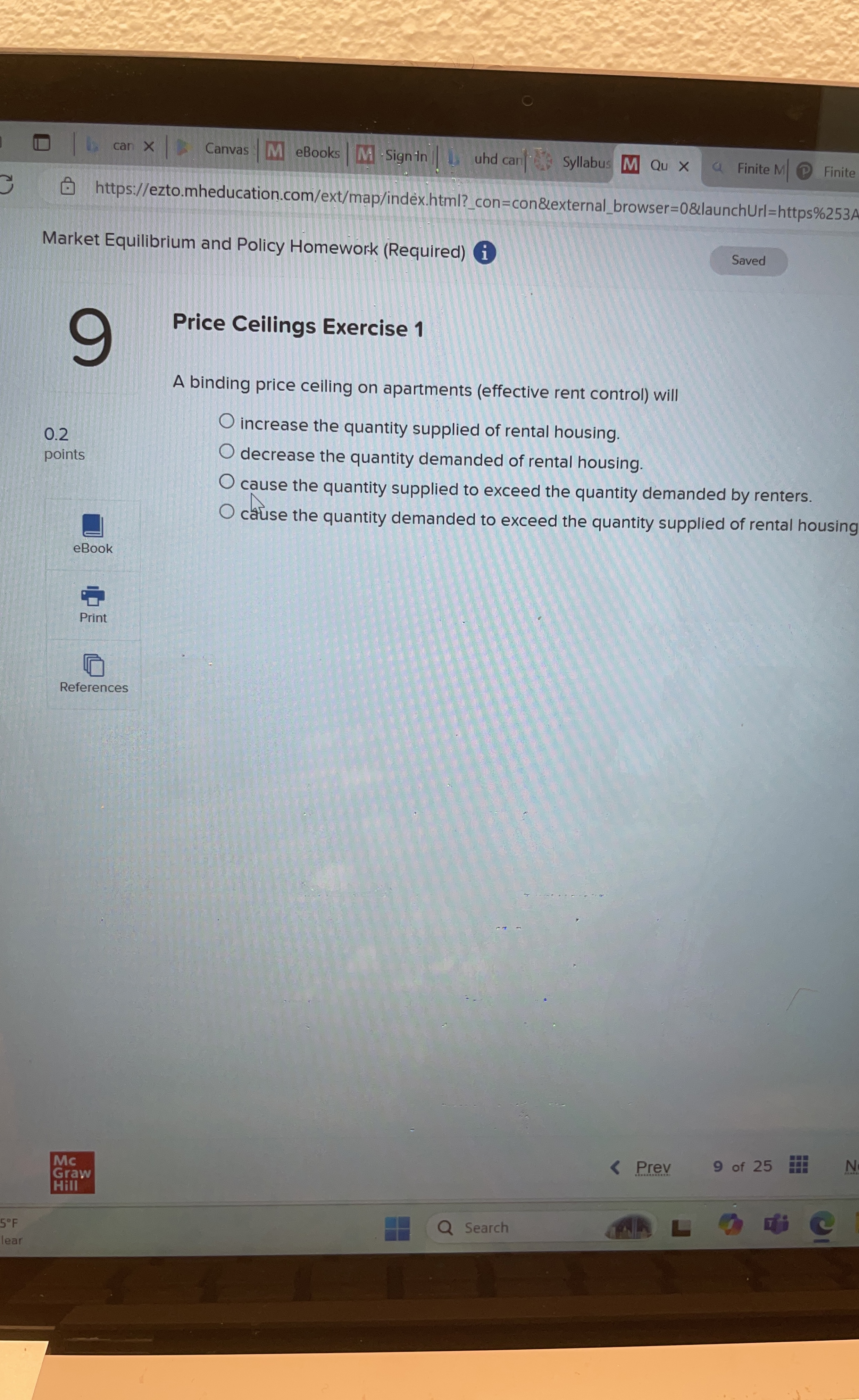859x1400 pixels.
Task: Switch to the Canvas browser tab
Action: [219, 149]
